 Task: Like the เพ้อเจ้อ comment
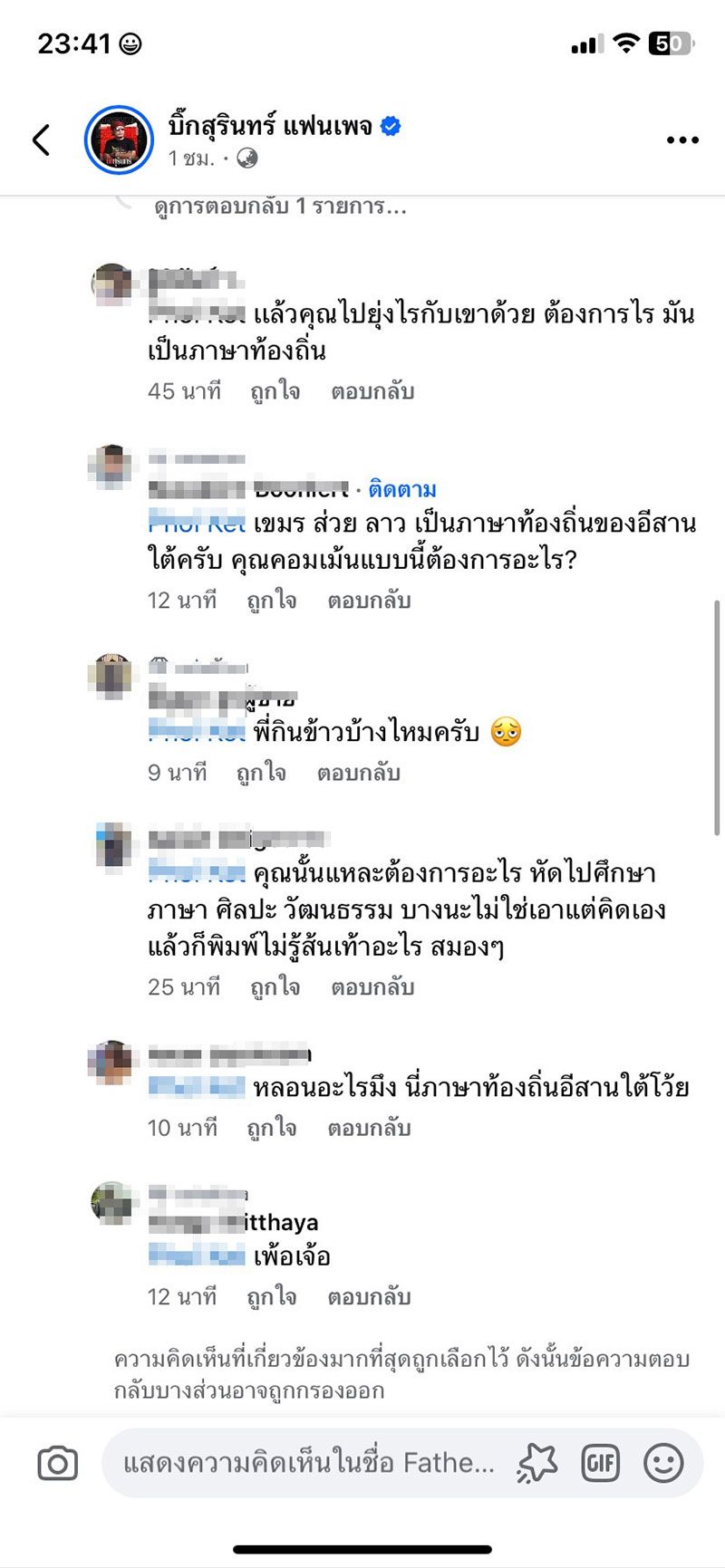pyautogui.click(x=271, y=1297)
